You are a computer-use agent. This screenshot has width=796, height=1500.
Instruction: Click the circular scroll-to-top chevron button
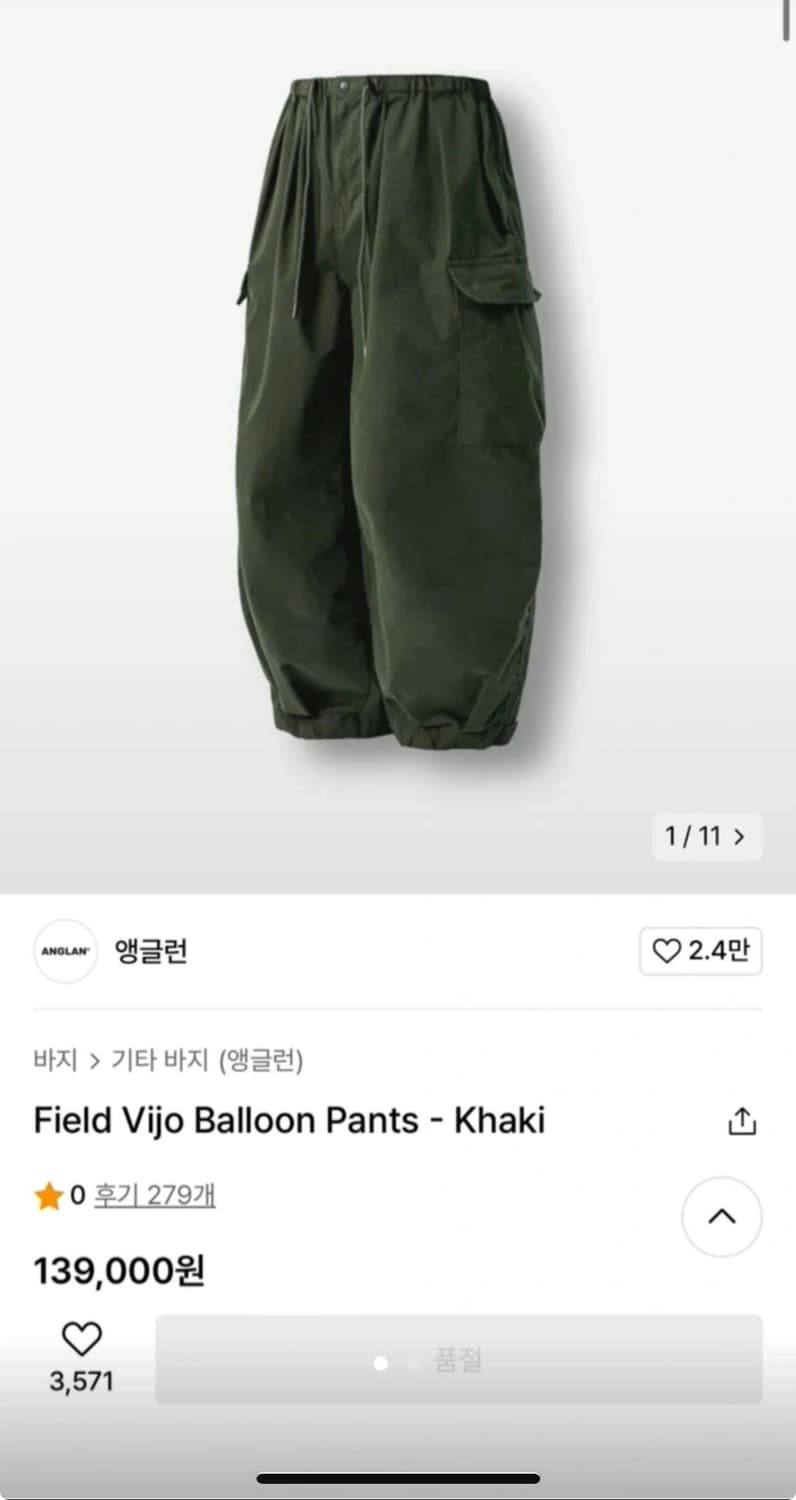tap(722, 1217)
